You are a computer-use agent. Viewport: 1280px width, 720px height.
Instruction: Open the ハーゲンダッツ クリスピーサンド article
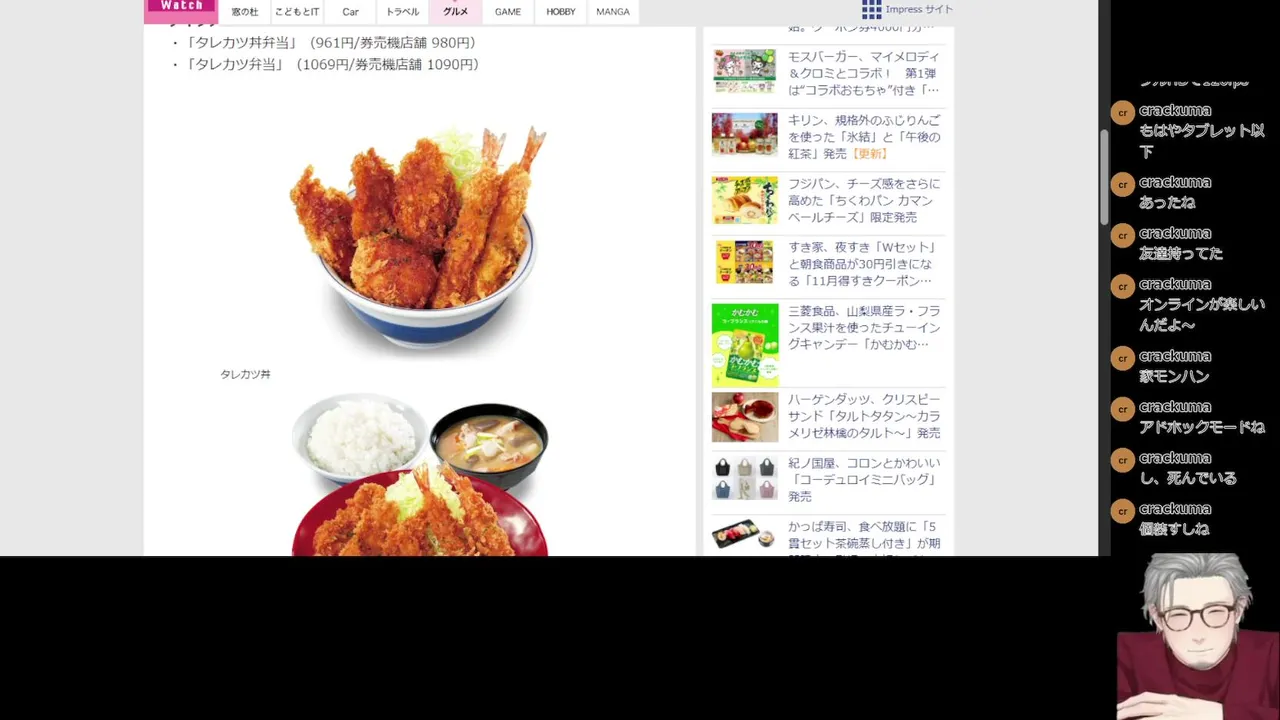tap(863, 416)
